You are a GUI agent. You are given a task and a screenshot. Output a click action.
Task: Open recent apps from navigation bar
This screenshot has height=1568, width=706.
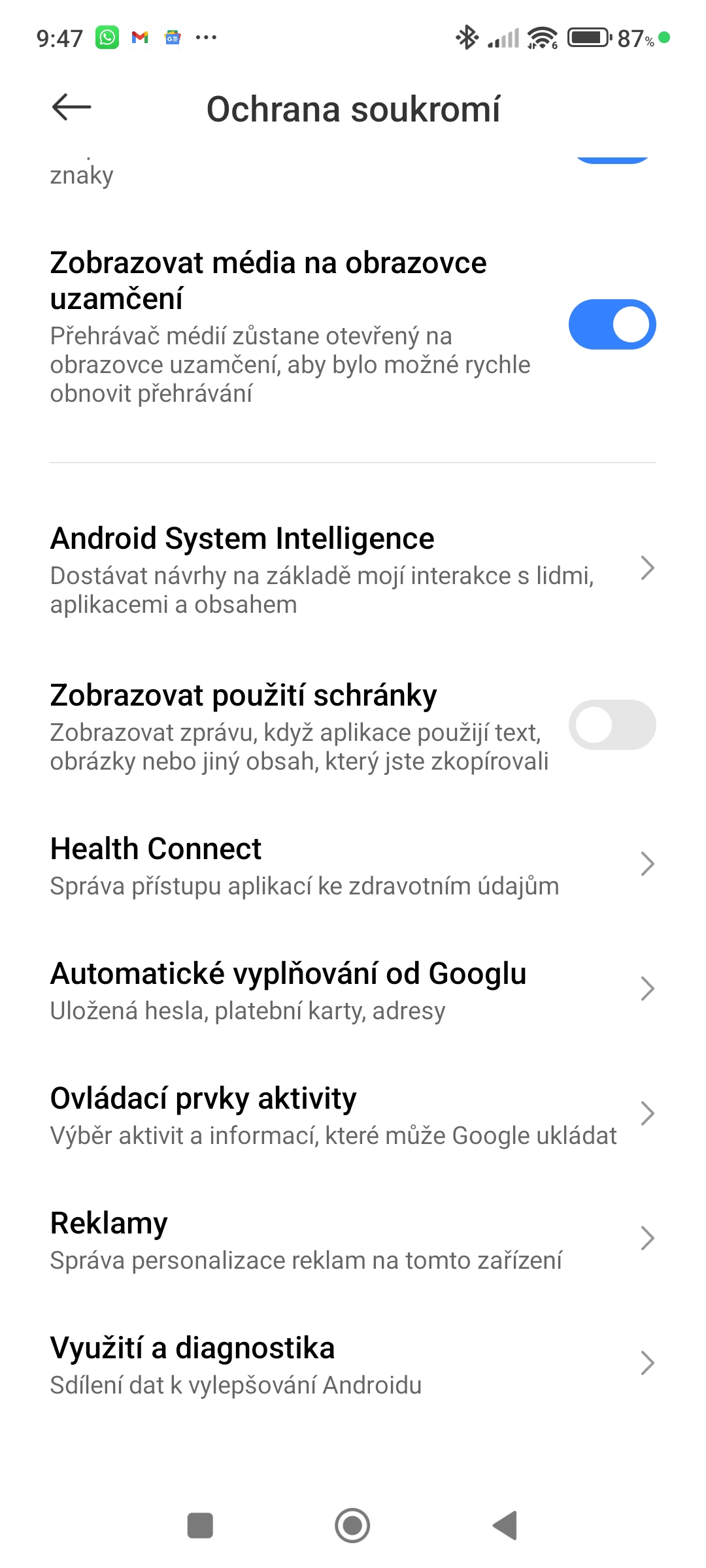coord(200,1526)
